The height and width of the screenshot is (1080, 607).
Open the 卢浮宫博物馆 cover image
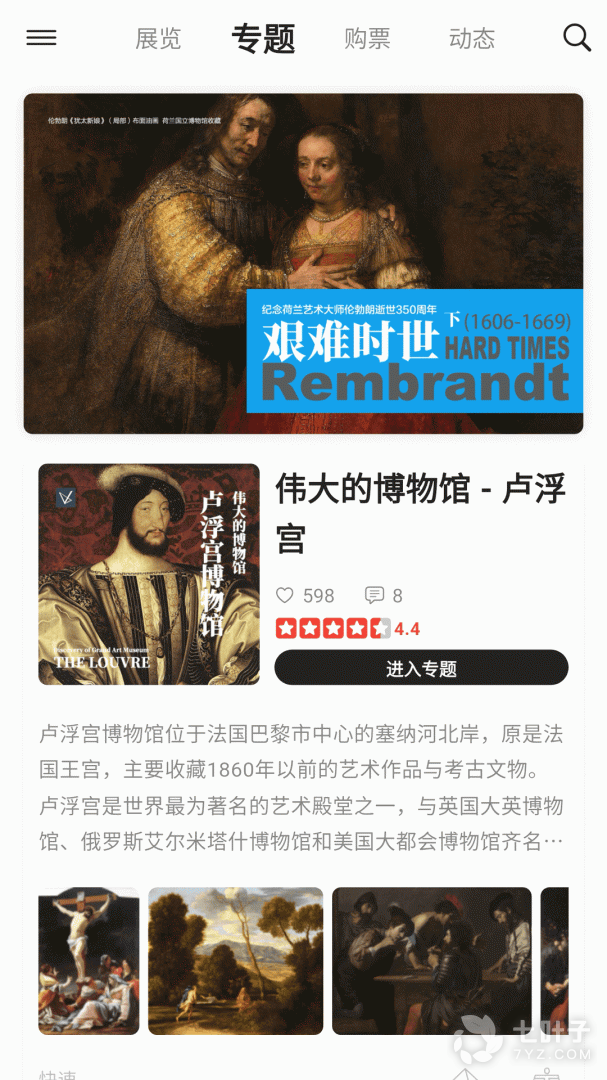149,574
